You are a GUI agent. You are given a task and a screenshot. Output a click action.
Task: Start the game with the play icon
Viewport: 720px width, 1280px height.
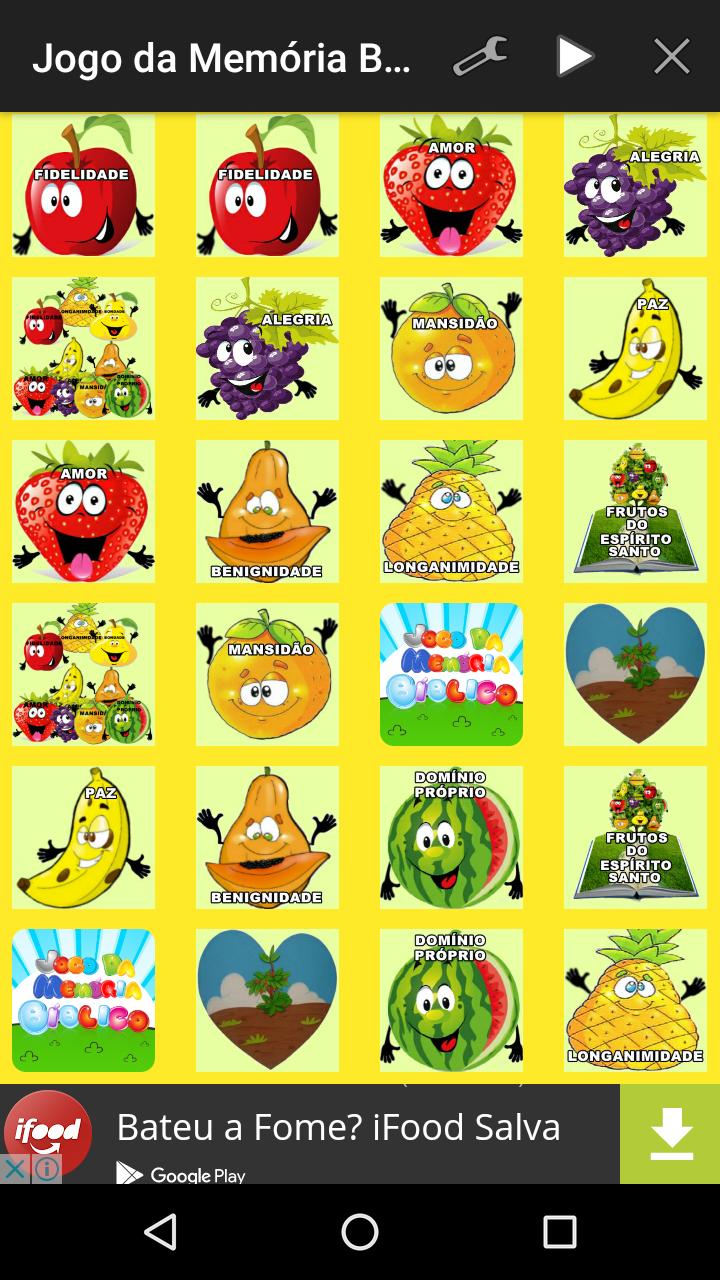pos(574,57)
